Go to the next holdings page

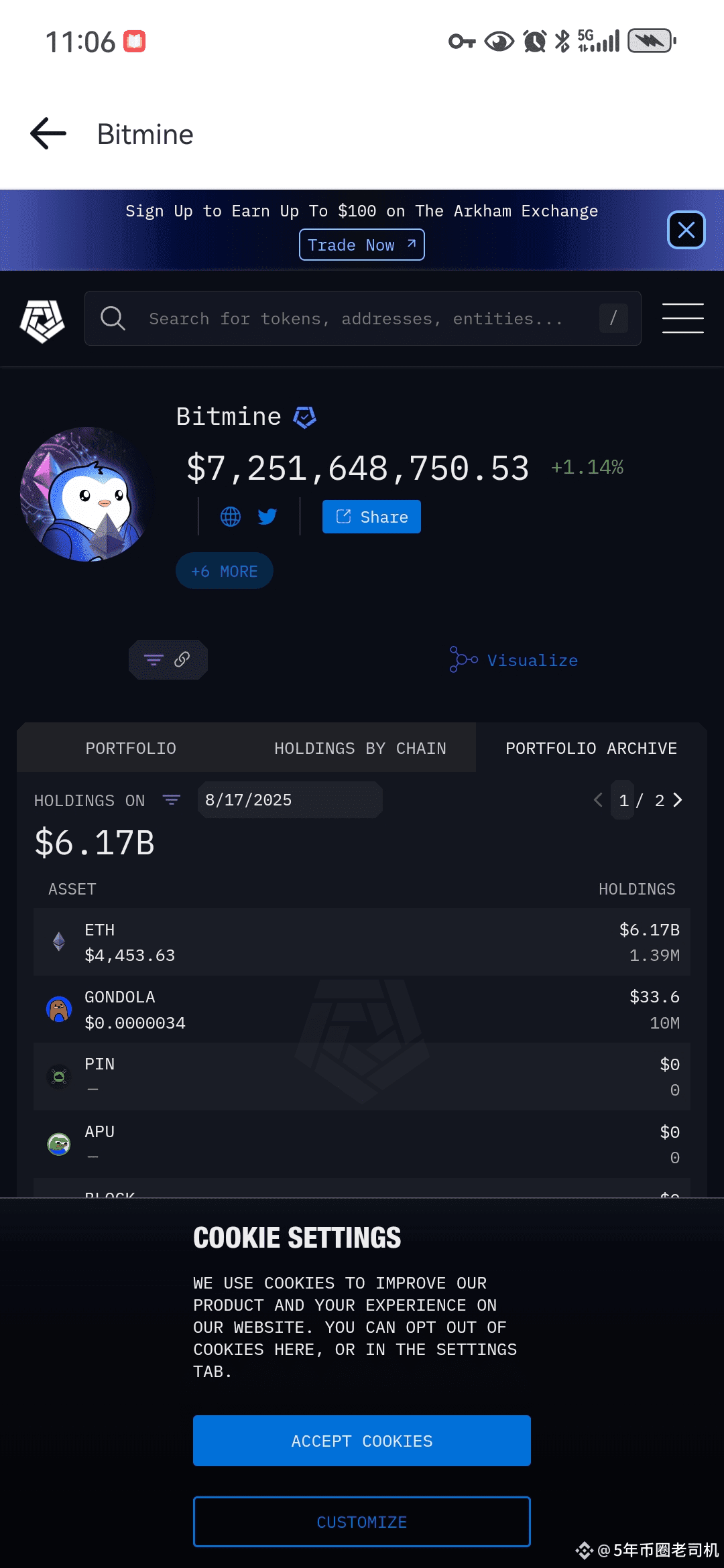click(x=678, y=800)
